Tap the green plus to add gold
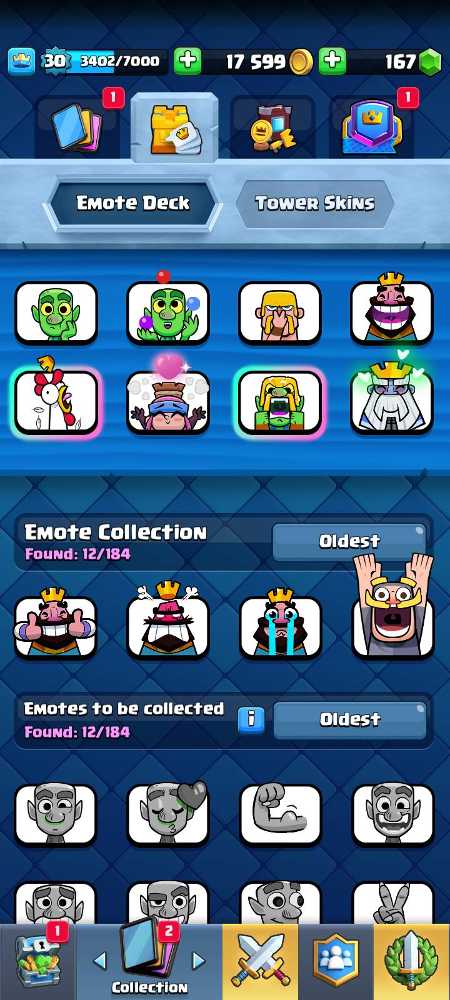 click(x=187, y=62)
